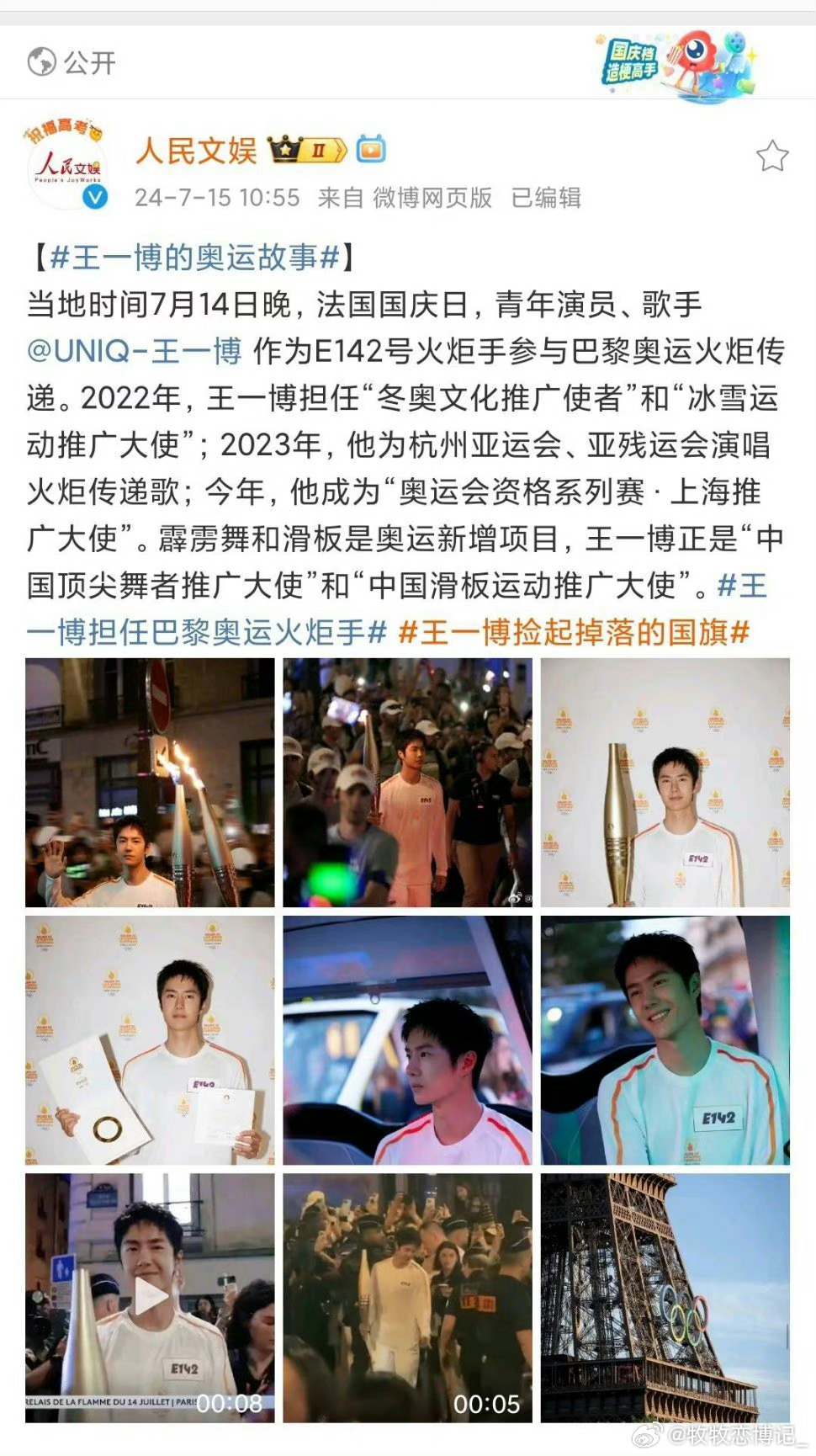Play the 00:05 video clip

pyautogui.click(x=407, y=1297)
